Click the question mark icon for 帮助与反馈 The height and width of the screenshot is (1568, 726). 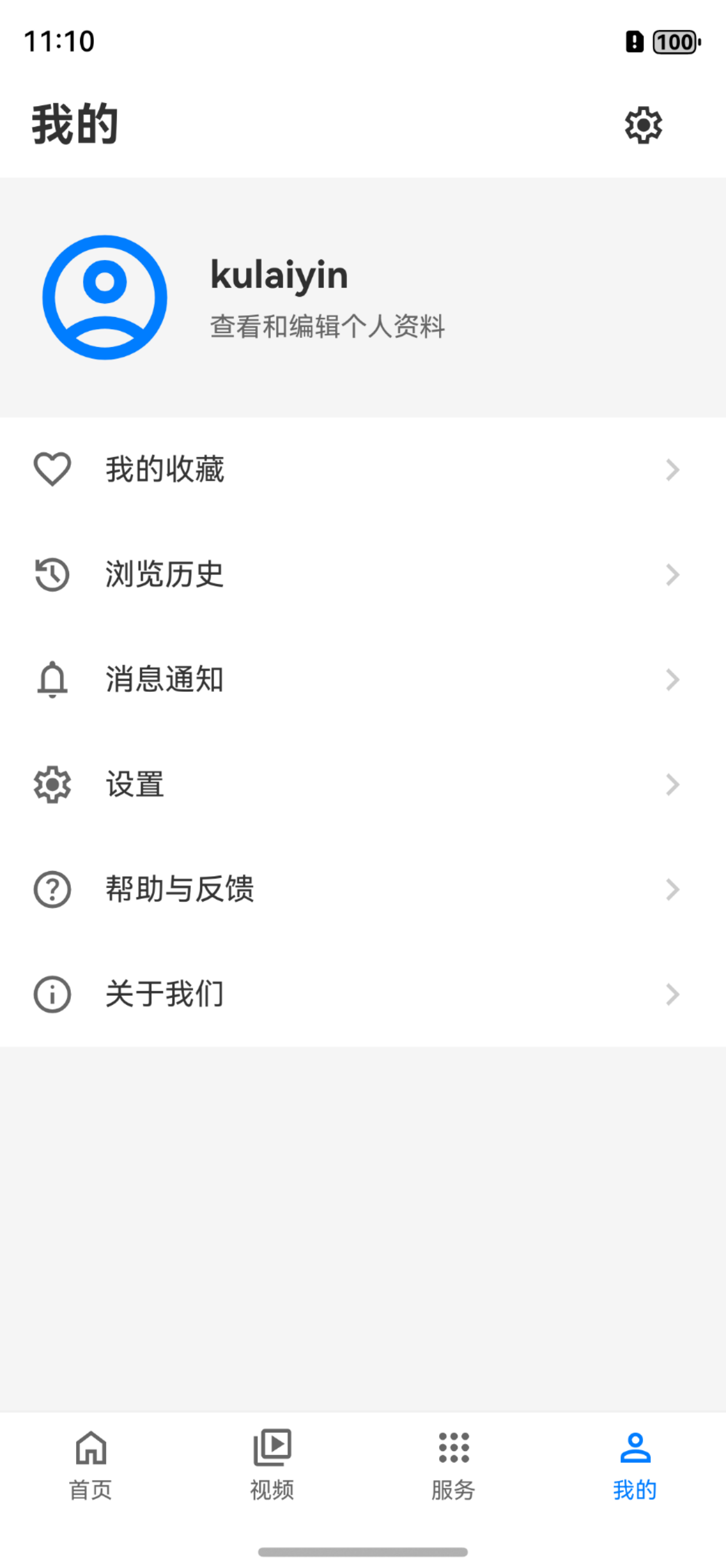(x=52, y=889)
